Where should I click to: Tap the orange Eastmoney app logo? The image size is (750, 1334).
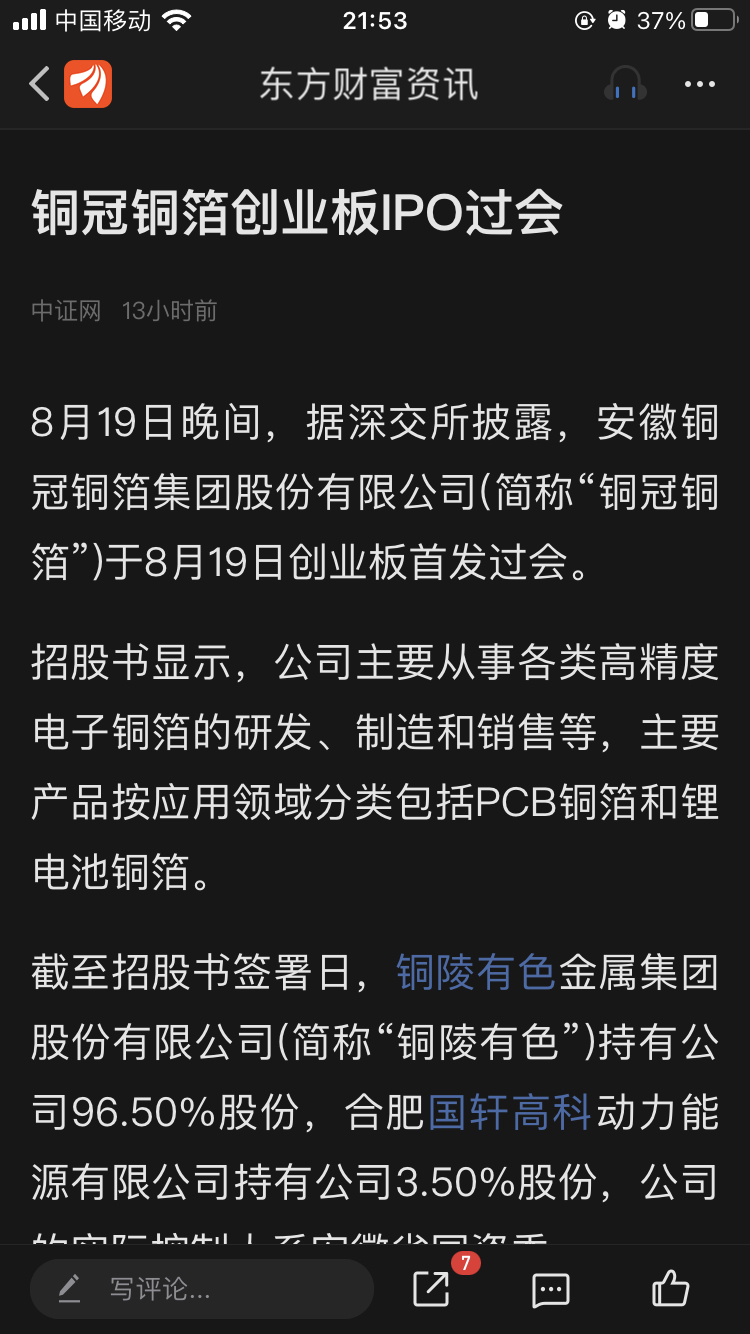[88, 84]
